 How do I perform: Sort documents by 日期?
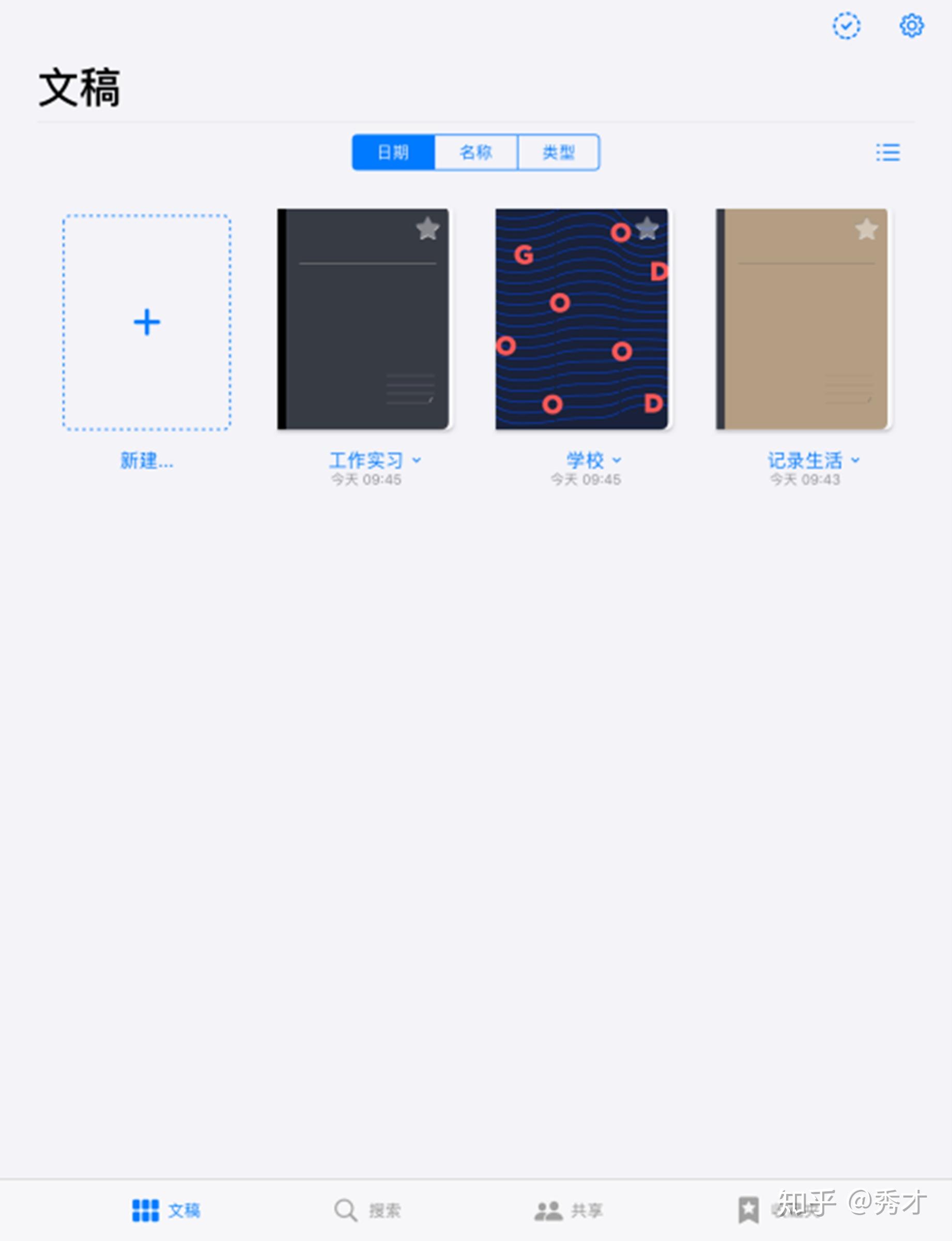[x=393, y=152]
